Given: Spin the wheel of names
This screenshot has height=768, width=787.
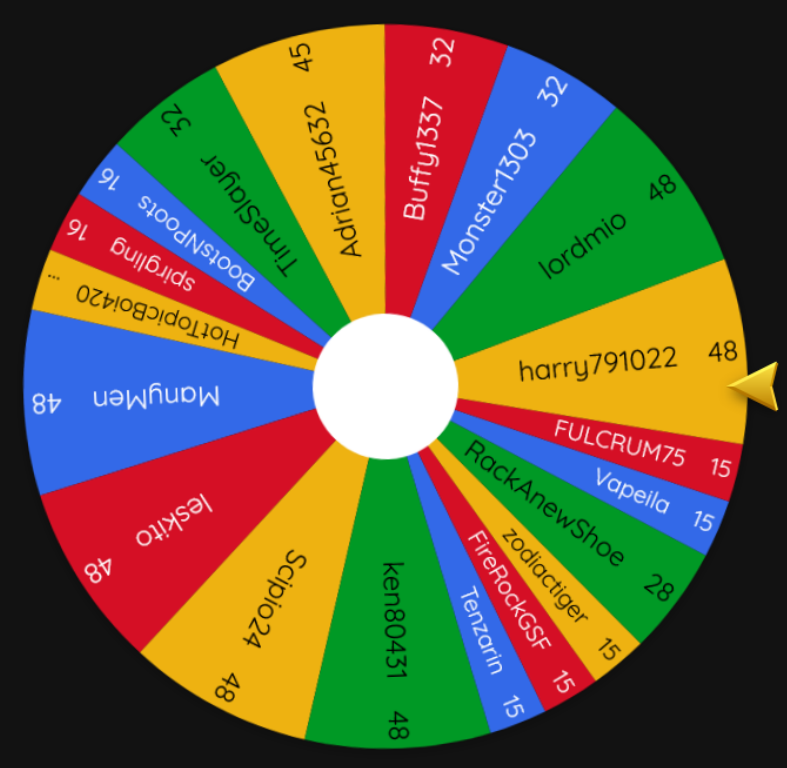Looking at the screenshot, I should [x=385, y=386].
